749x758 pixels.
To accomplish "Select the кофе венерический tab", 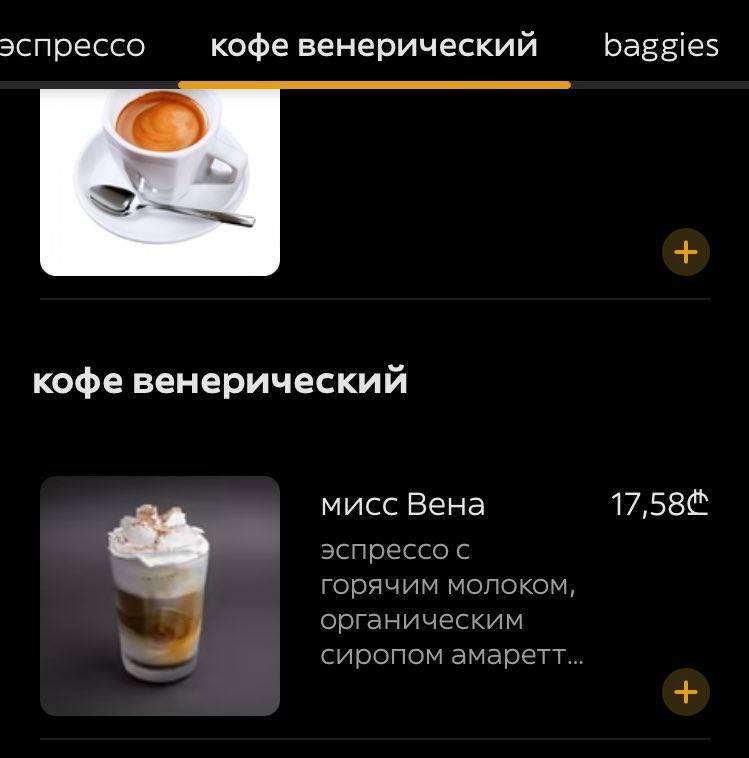I will tap(374, 46).
